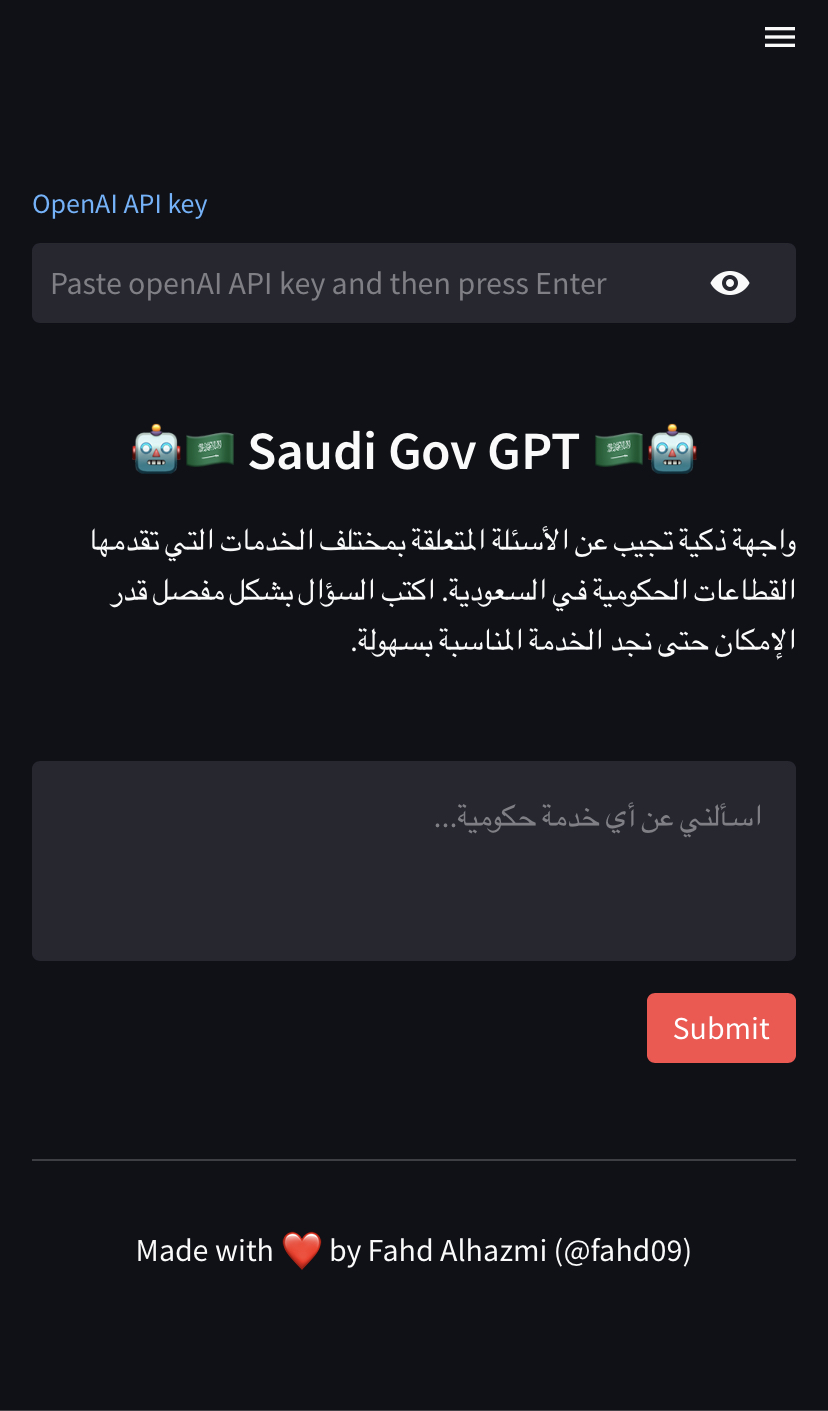The image size is (828, 1411).
Task: Open the hamburger menu
Action: tap(780, 37)
